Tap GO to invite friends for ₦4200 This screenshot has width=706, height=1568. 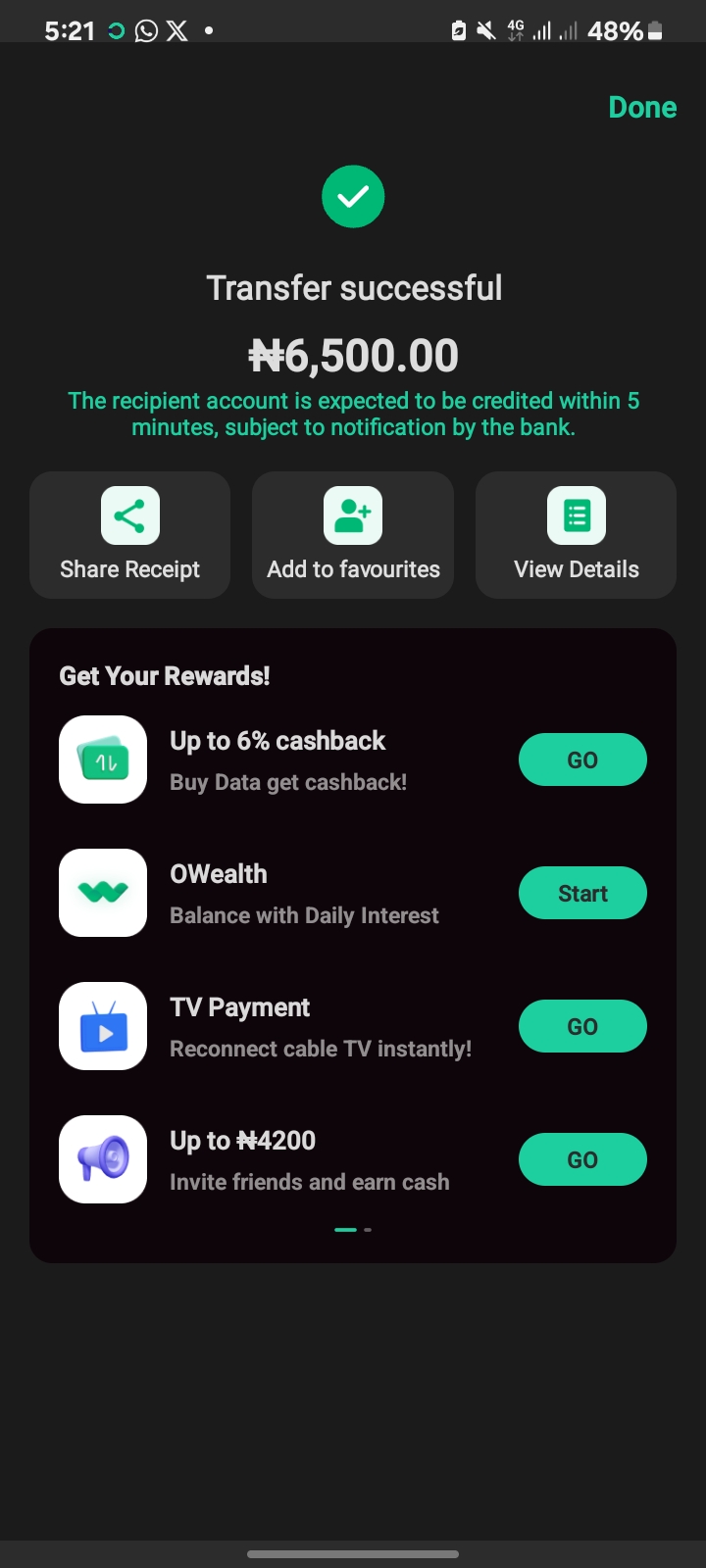pyautogui.click(x=582, y=1159)
